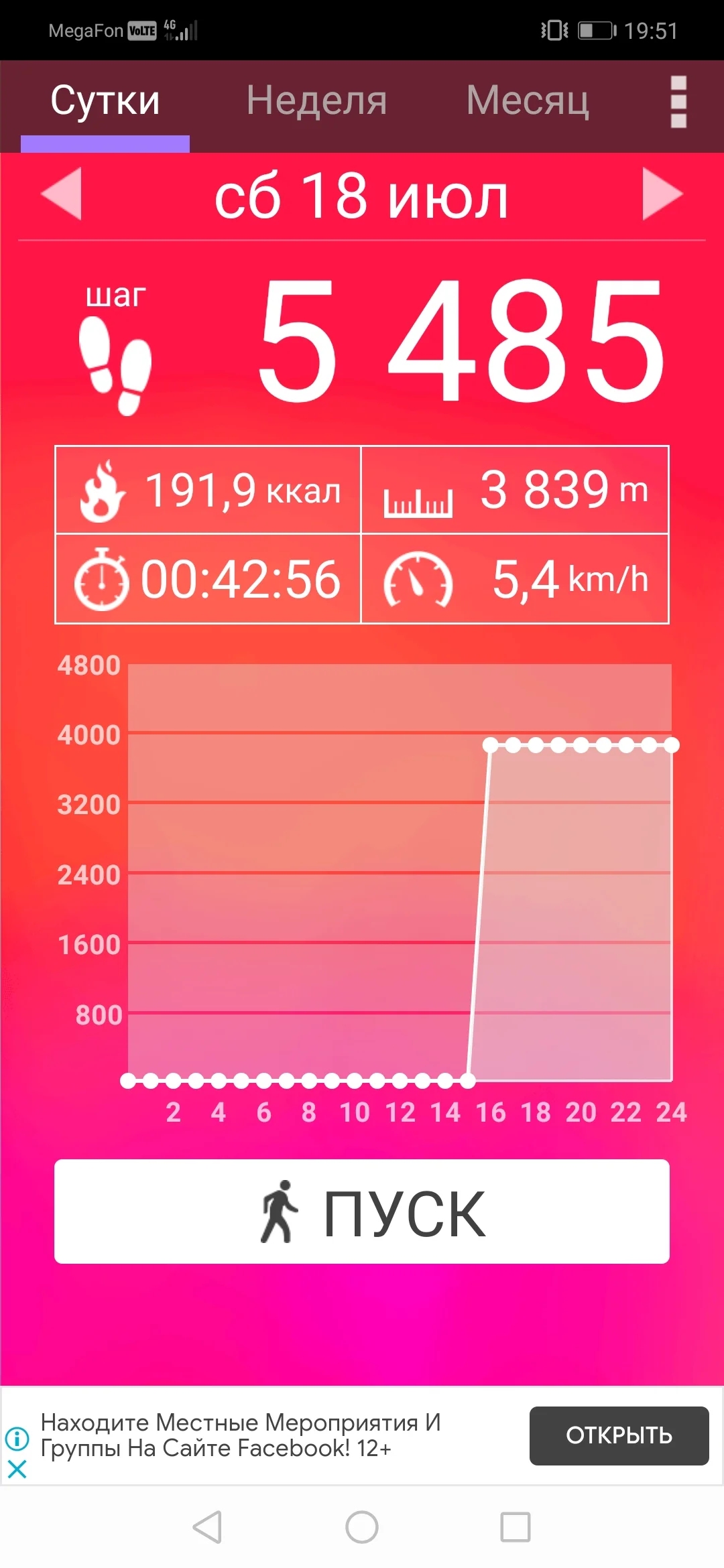This screenshot has width=724, height=1568.
Task: Switch to the Неделя tab
Action: 316,102
